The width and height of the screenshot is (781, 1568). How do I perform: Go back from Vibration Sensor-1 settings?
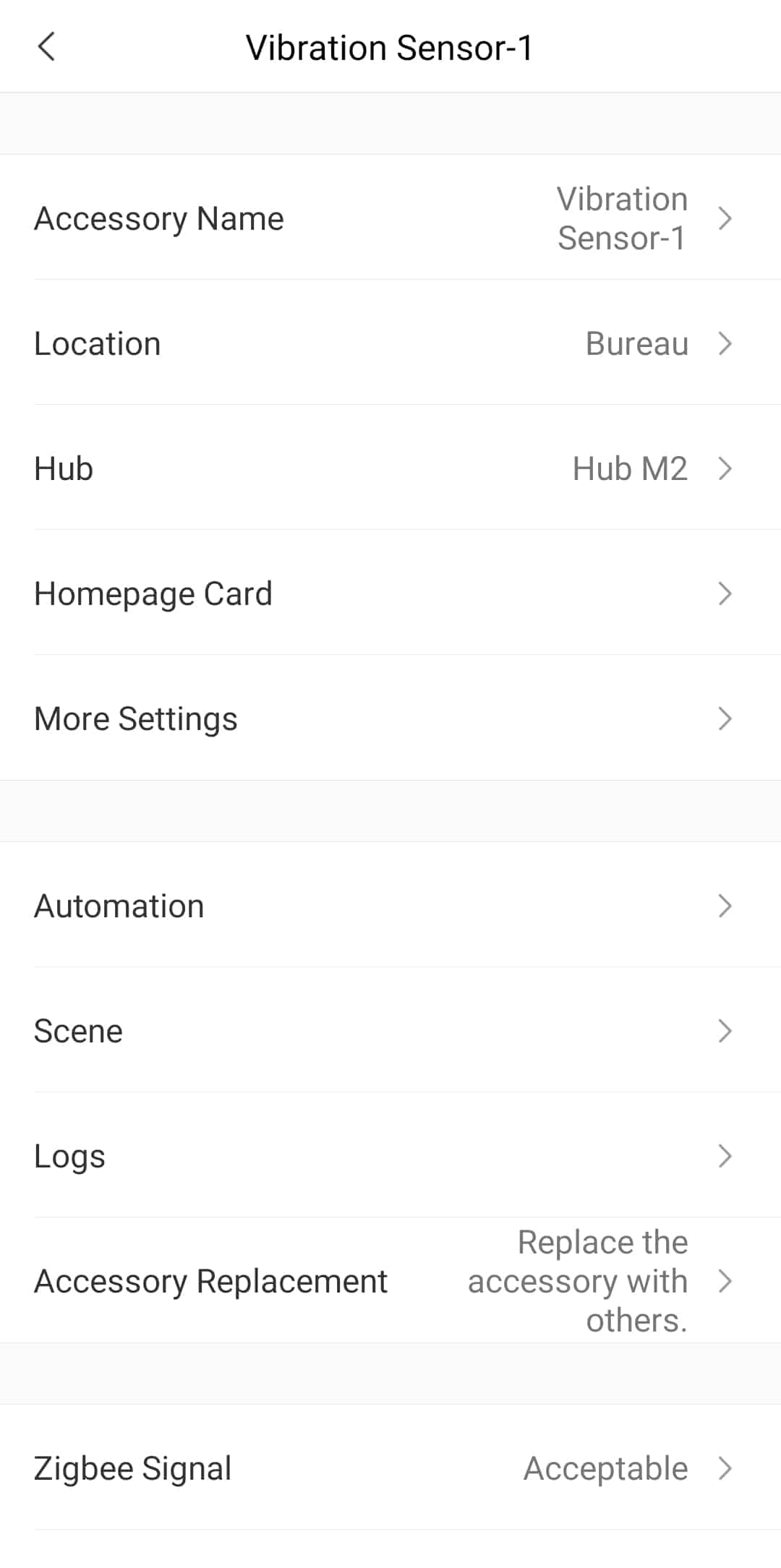46,47
